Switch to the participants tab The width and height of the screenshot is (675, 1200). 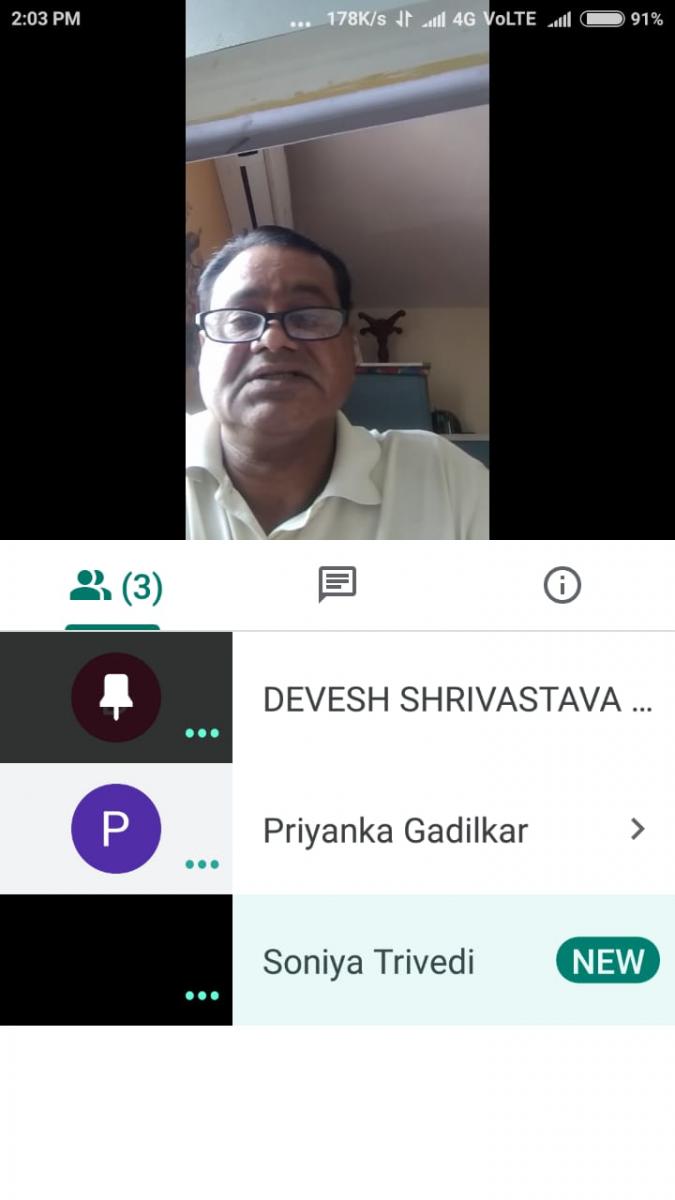click(113, 587)
